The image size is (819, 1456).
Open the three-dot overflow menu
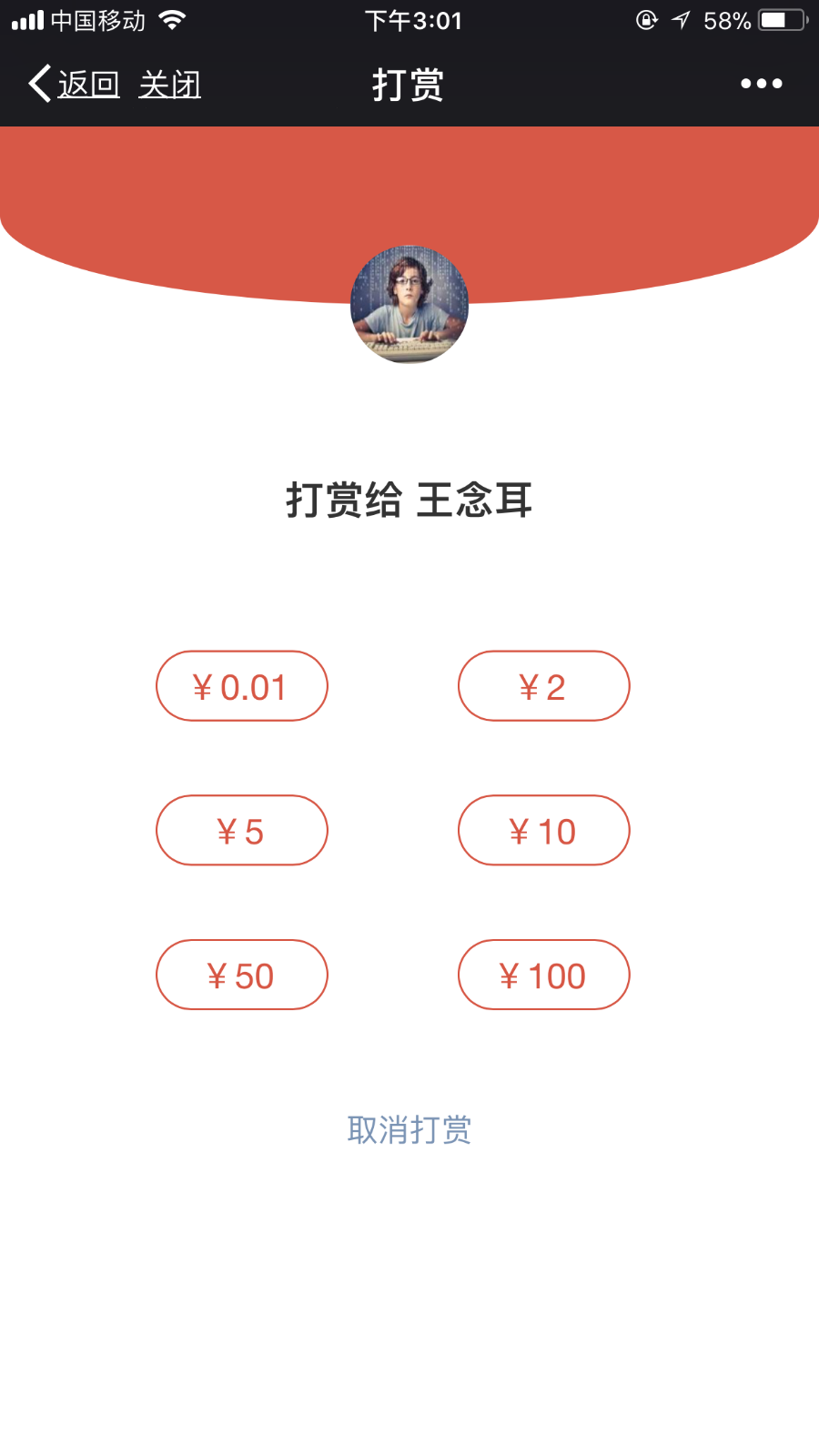pyautogui.click(x=761, y=84)
